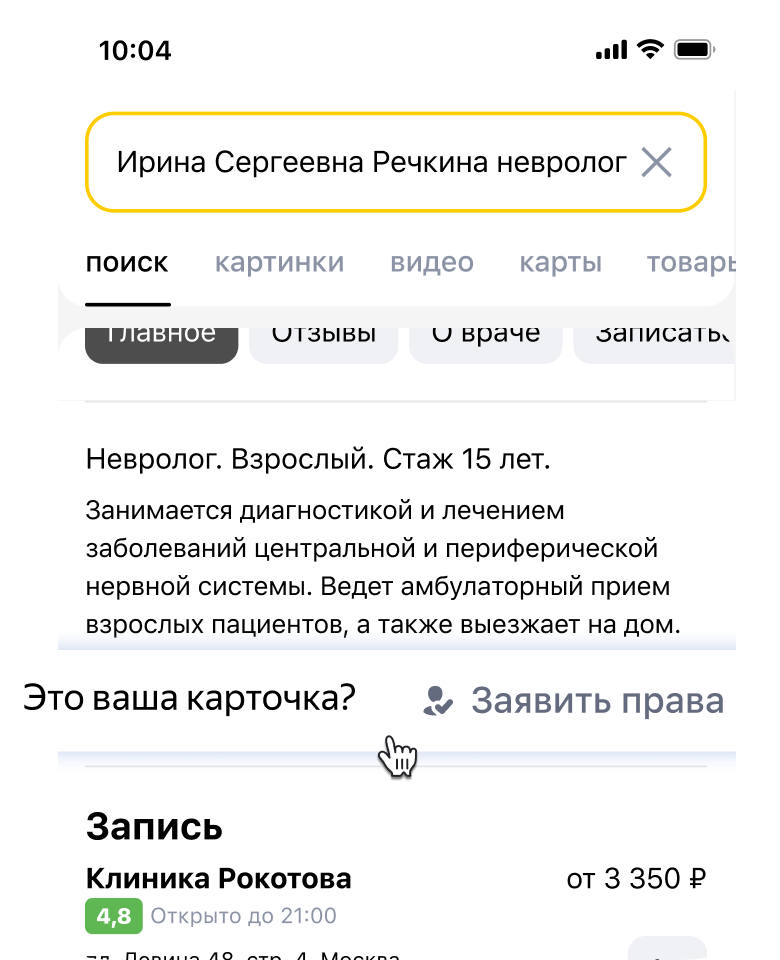Switch to the картинки tab
Screen dimensions: 780x960
point(279,263)
